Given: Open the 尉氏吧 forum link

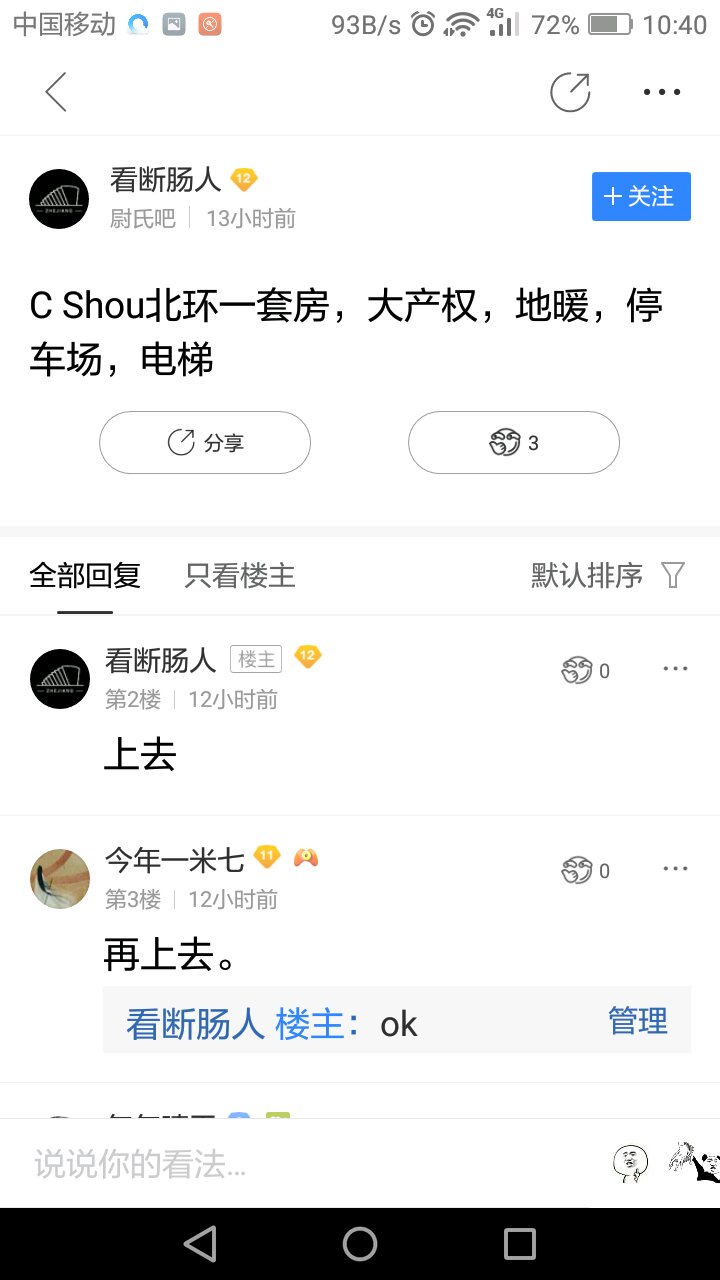Looking at the screenshot, I should click(x=142, y=218).
